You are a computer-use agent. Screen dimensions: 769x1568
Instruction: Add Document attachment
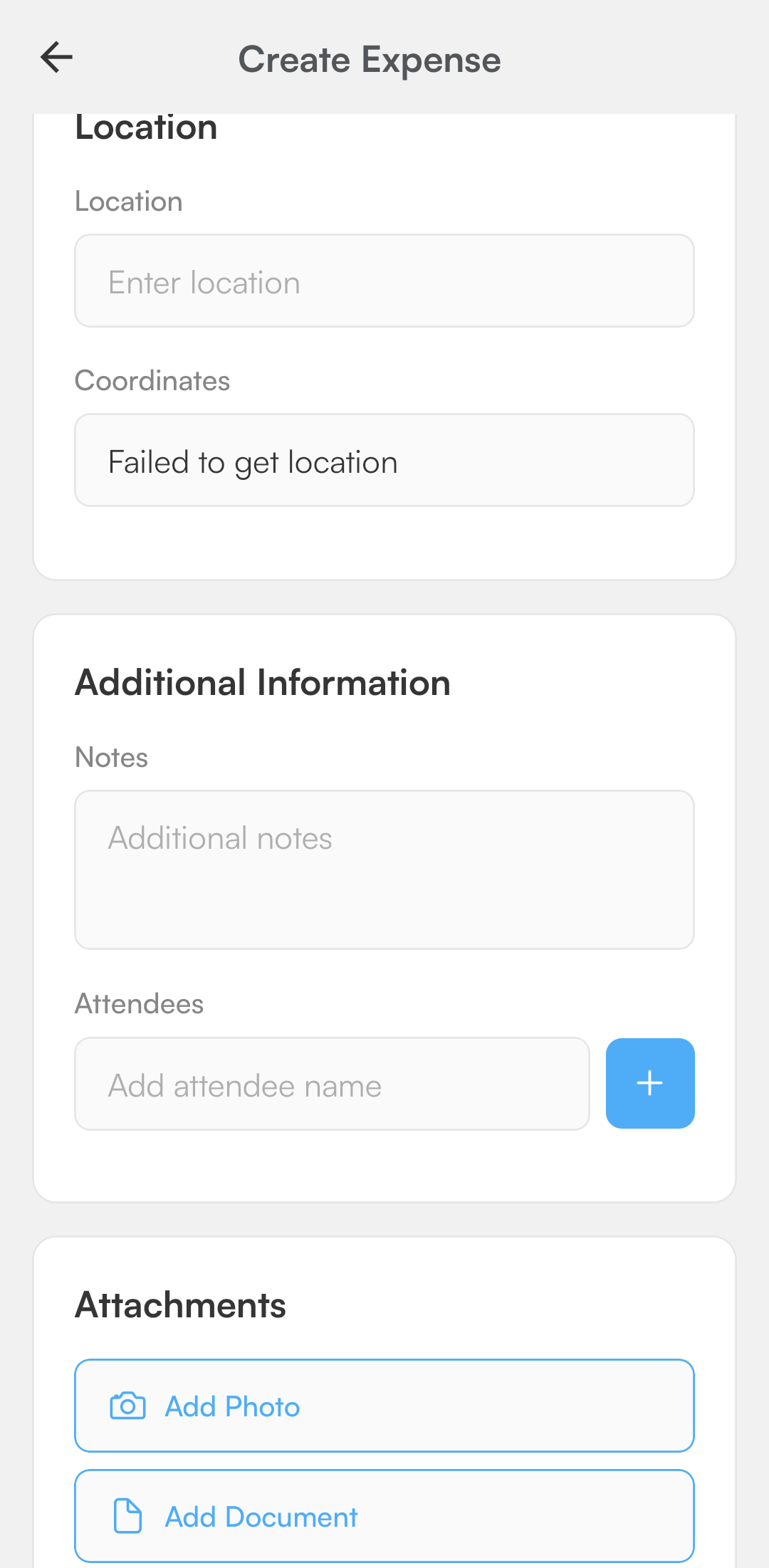coord(384,1516)
